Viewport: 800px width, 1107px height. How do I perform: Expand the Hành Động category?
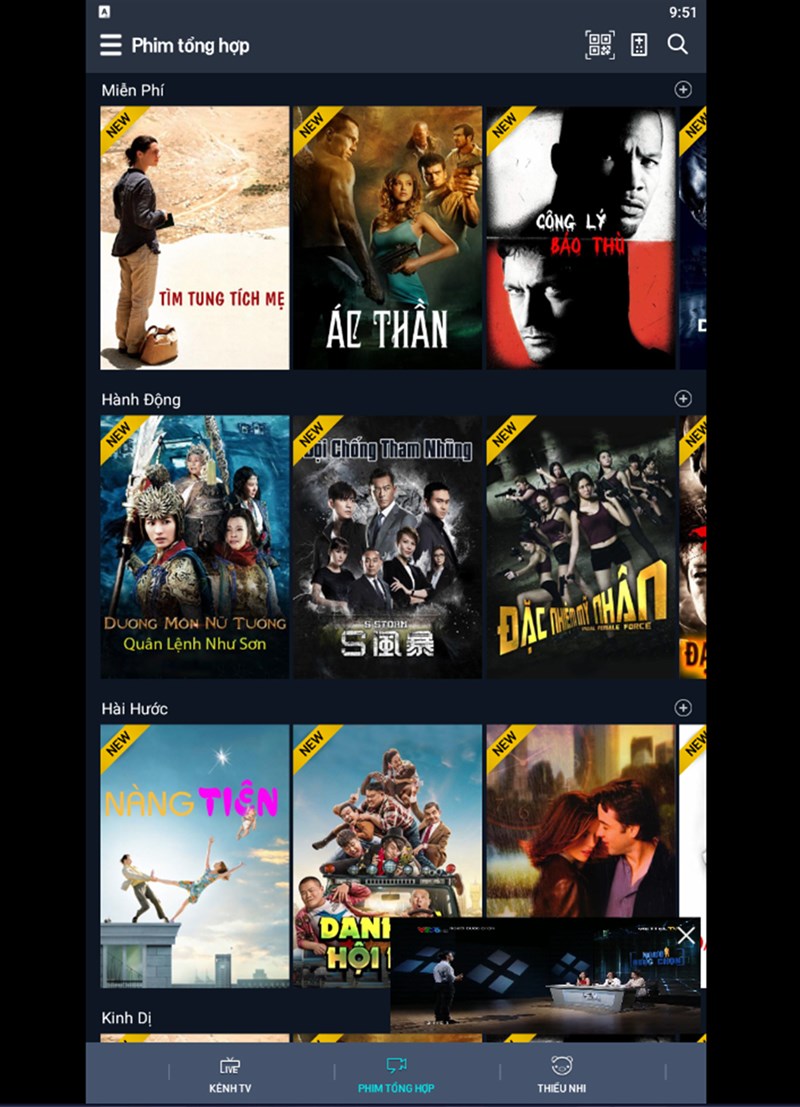point(683,399)
